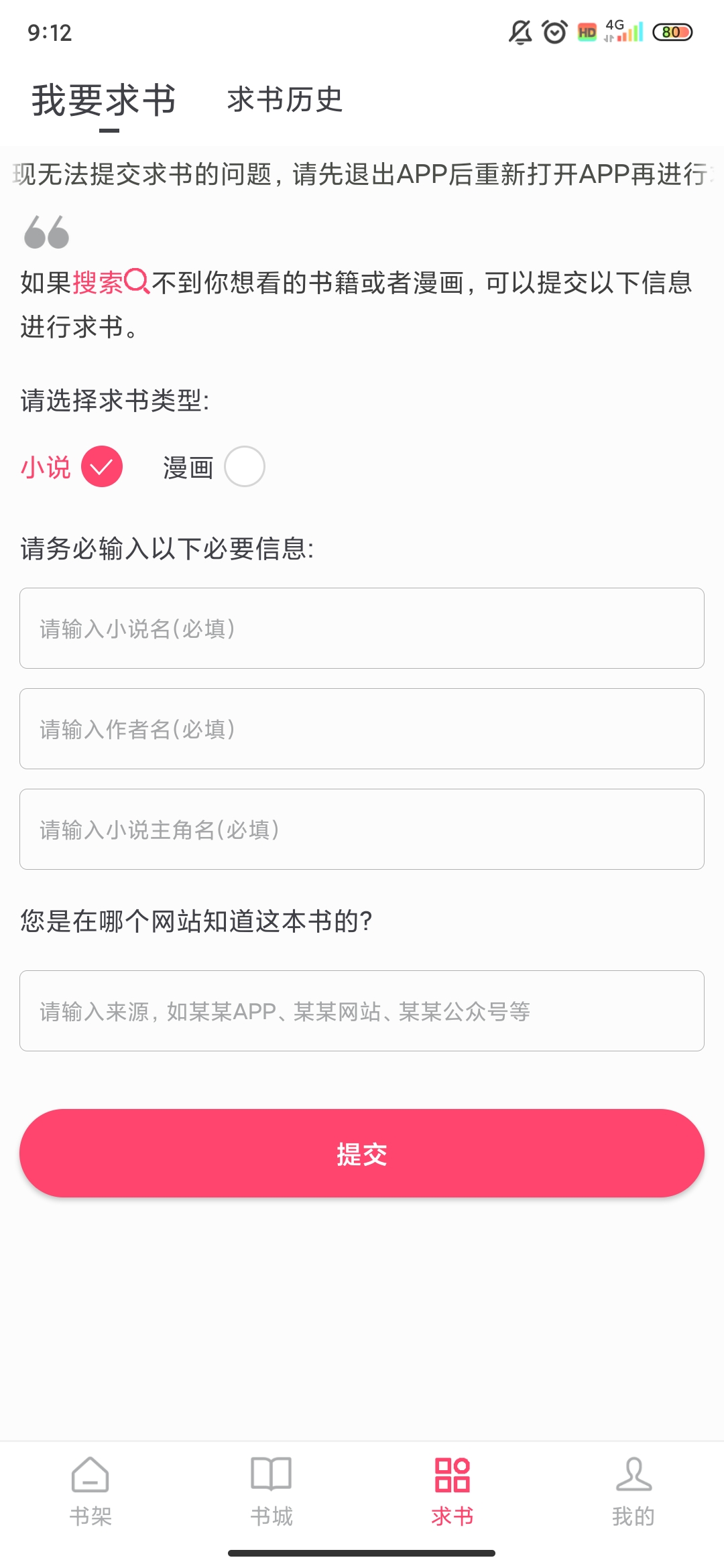This screenshot has height=1568, width=724.
Task: Click the magnifier icon next to 搜索
Action: [137, 281]
